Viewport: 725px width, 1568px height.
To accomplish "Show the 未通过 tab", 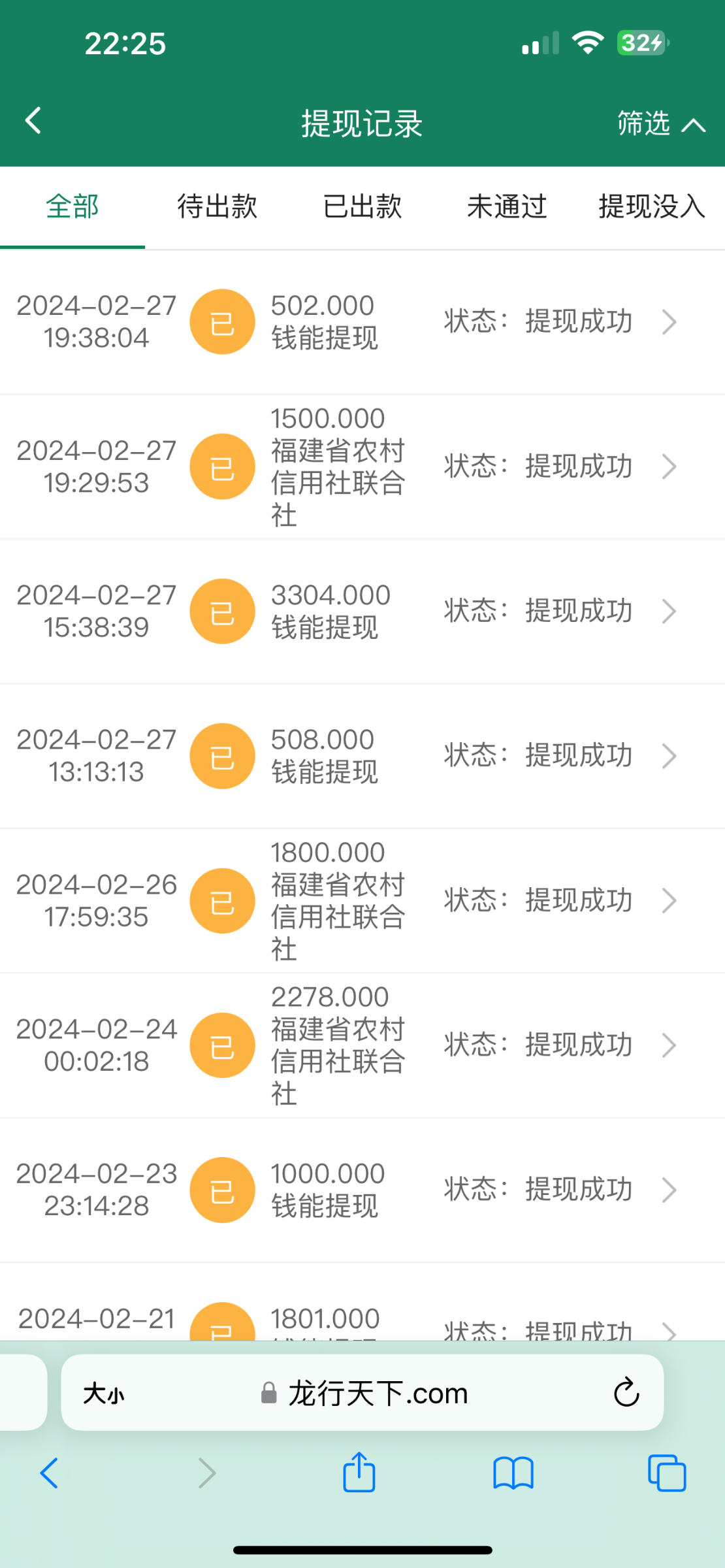I will [x=507, y=207].
